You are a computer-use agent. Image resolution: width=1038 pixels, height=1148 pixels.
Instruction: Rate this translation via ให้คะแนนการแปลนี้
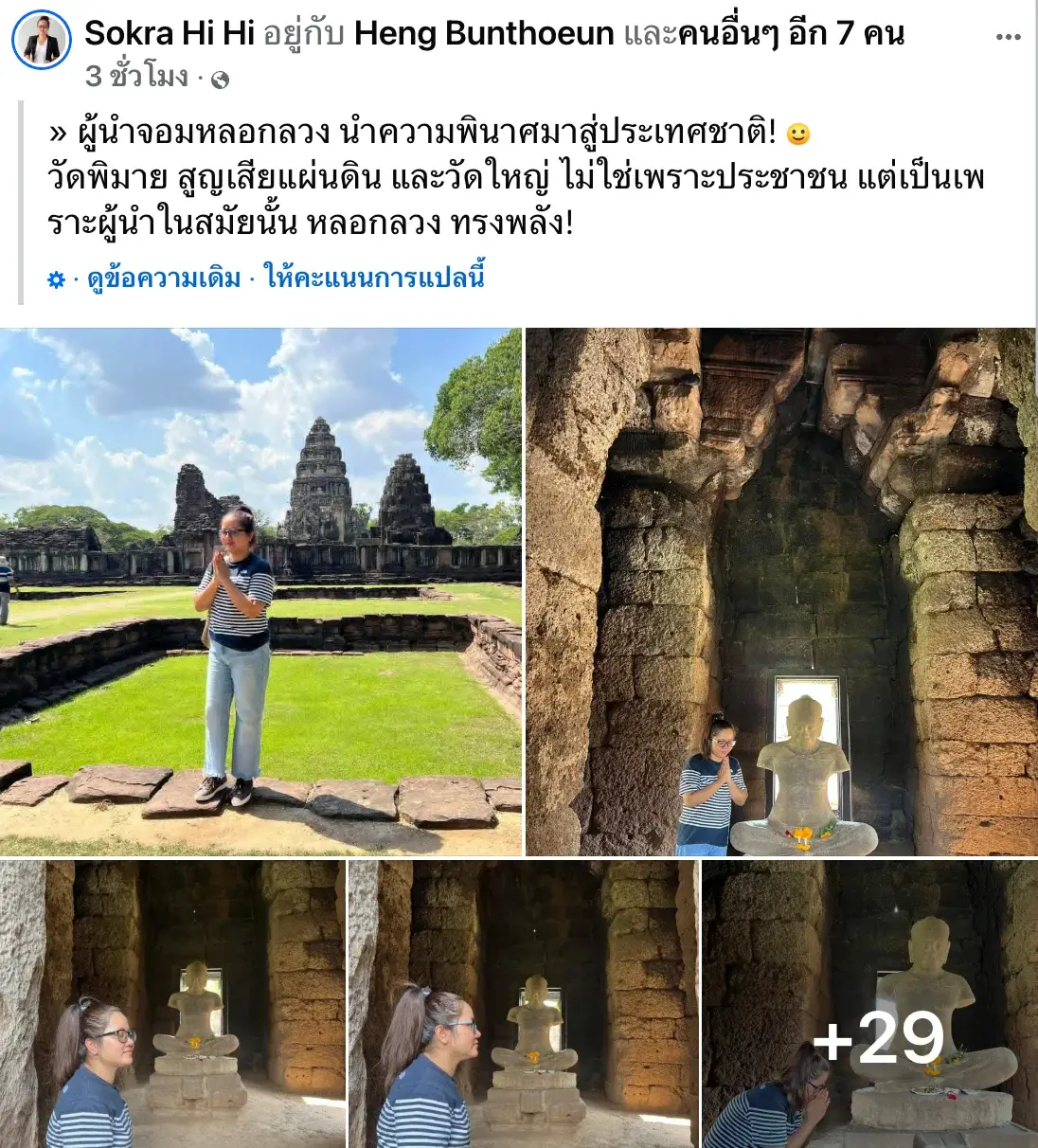[x=375, y=278]
